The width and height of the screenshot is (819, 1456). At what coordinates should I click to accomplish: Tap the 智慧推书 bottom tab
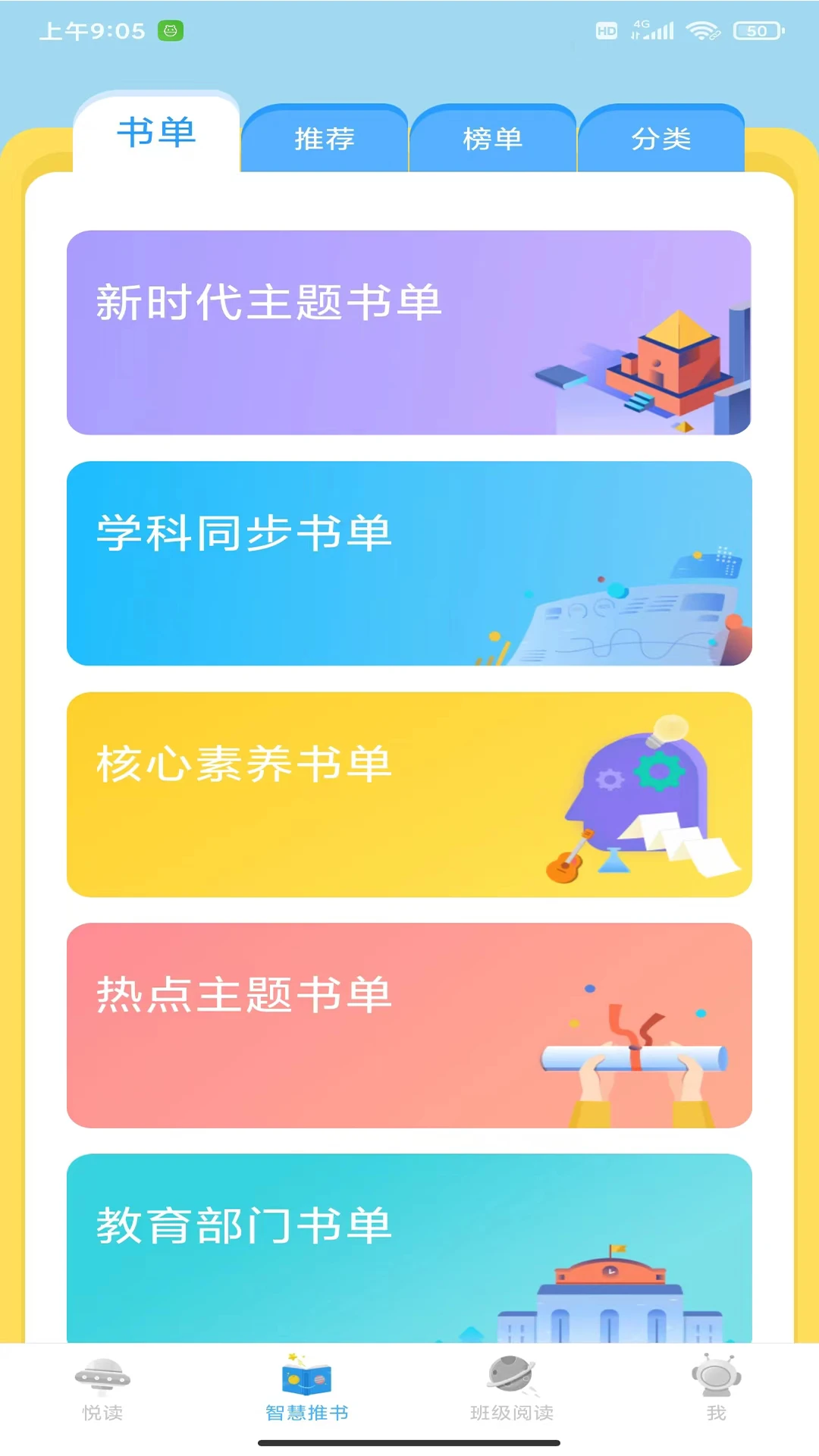(x=307, y=1389)
